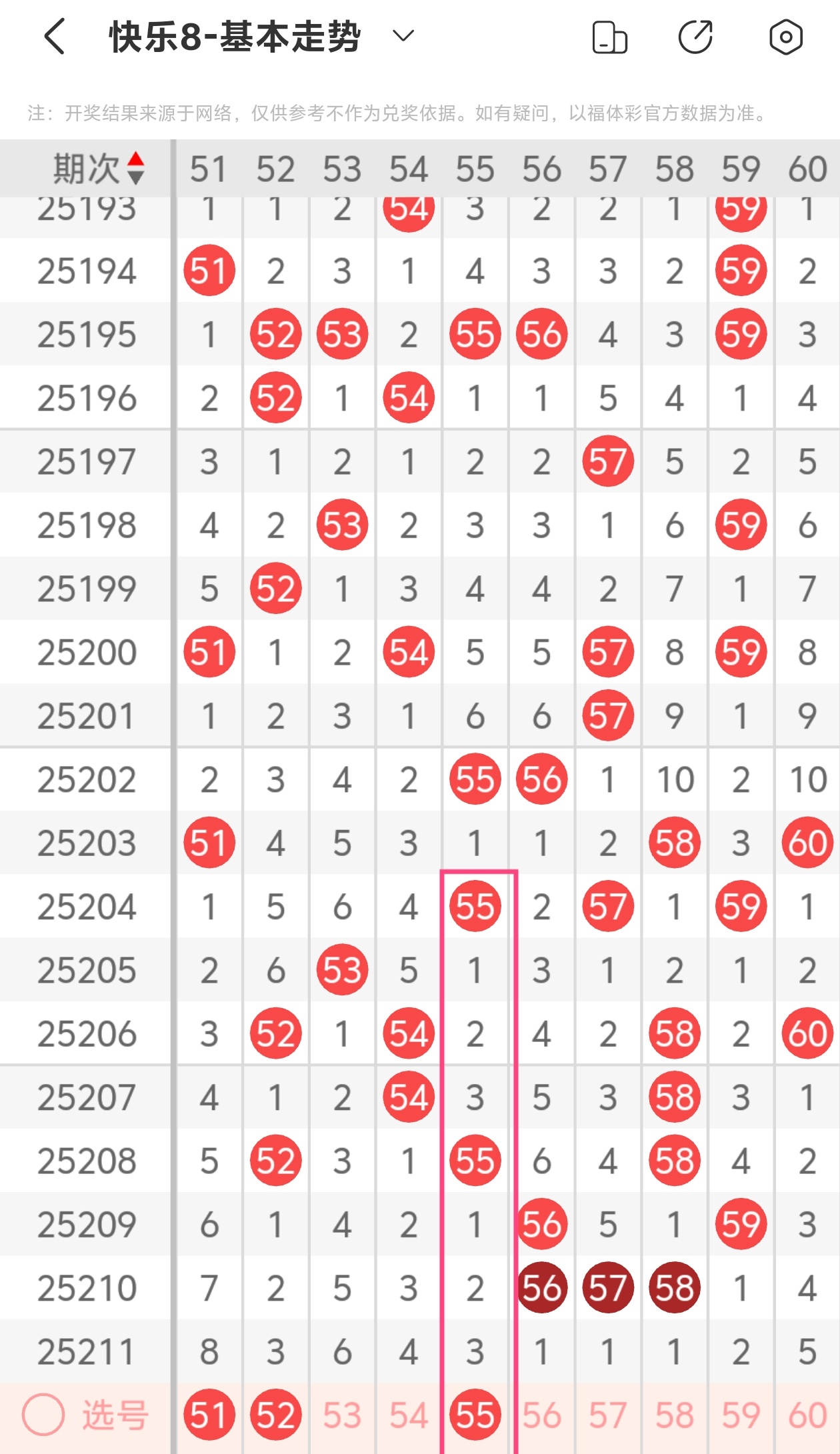
Task: Deselect number 51 in 选号 row
Action: pyautogui.click(x=209, y=1415)
